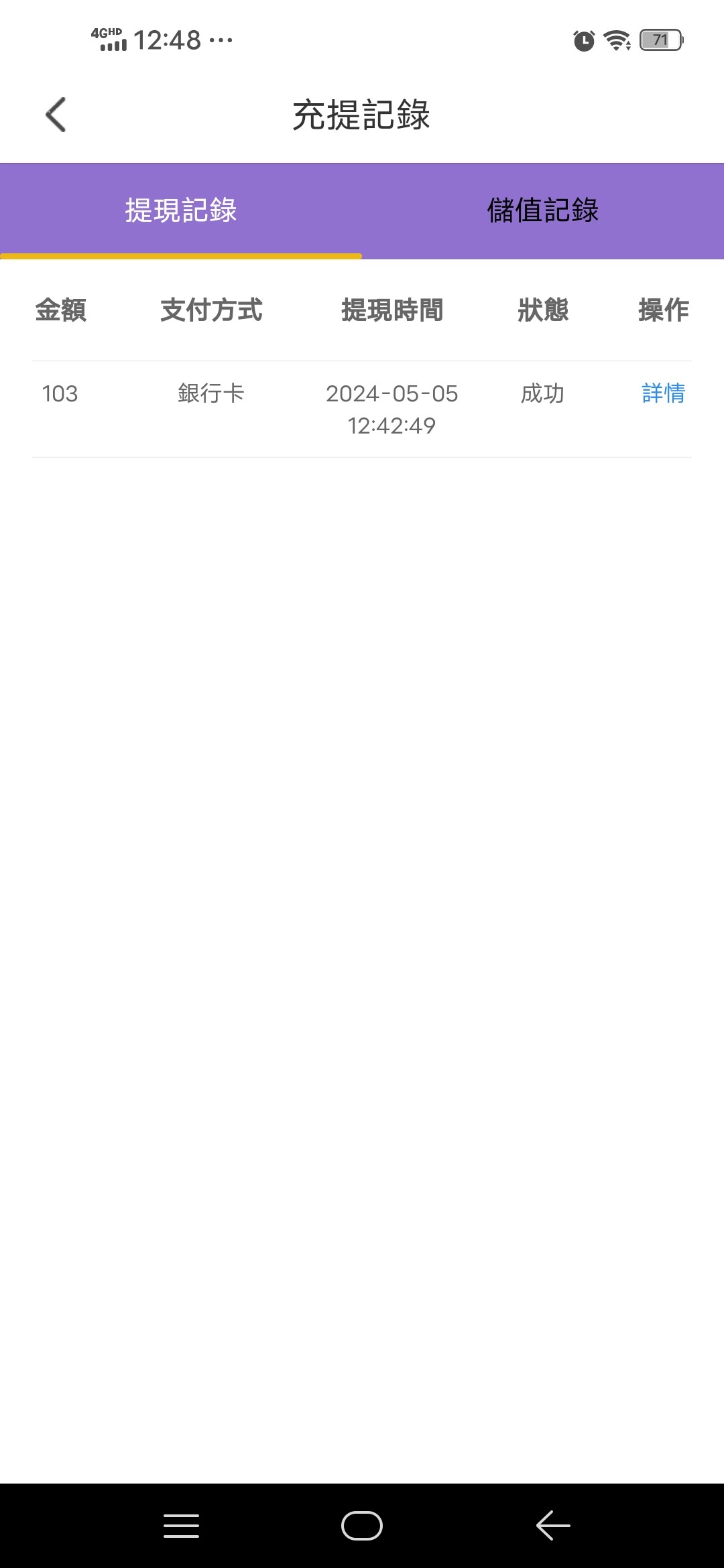Switch to the 儲值記錄 tab
Screen dimensions: 724x1568
pos(543,210)
